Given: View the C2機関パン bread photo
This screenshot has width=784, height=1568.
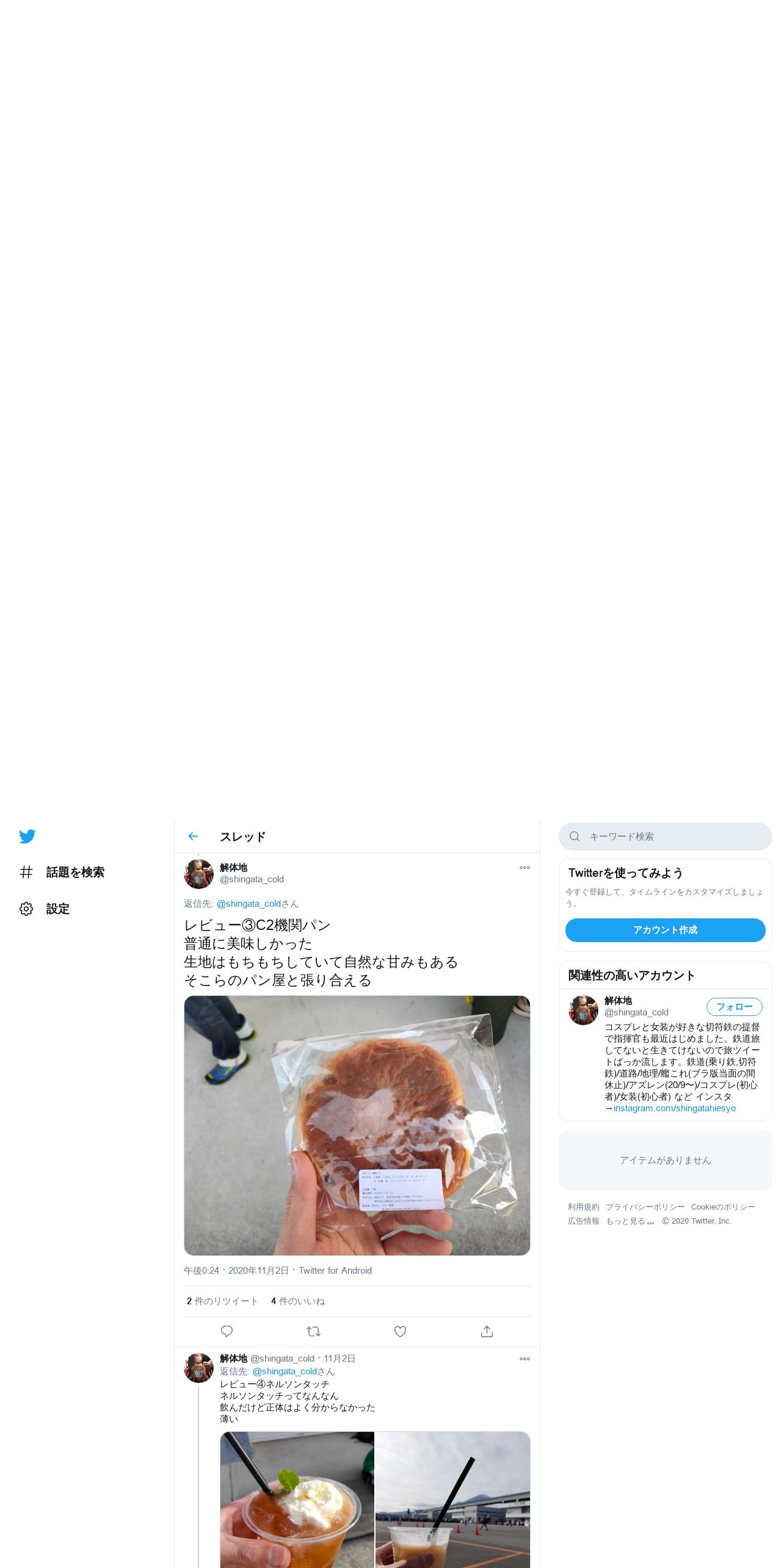Looking at the screenshot, I should coord(357,1125).
